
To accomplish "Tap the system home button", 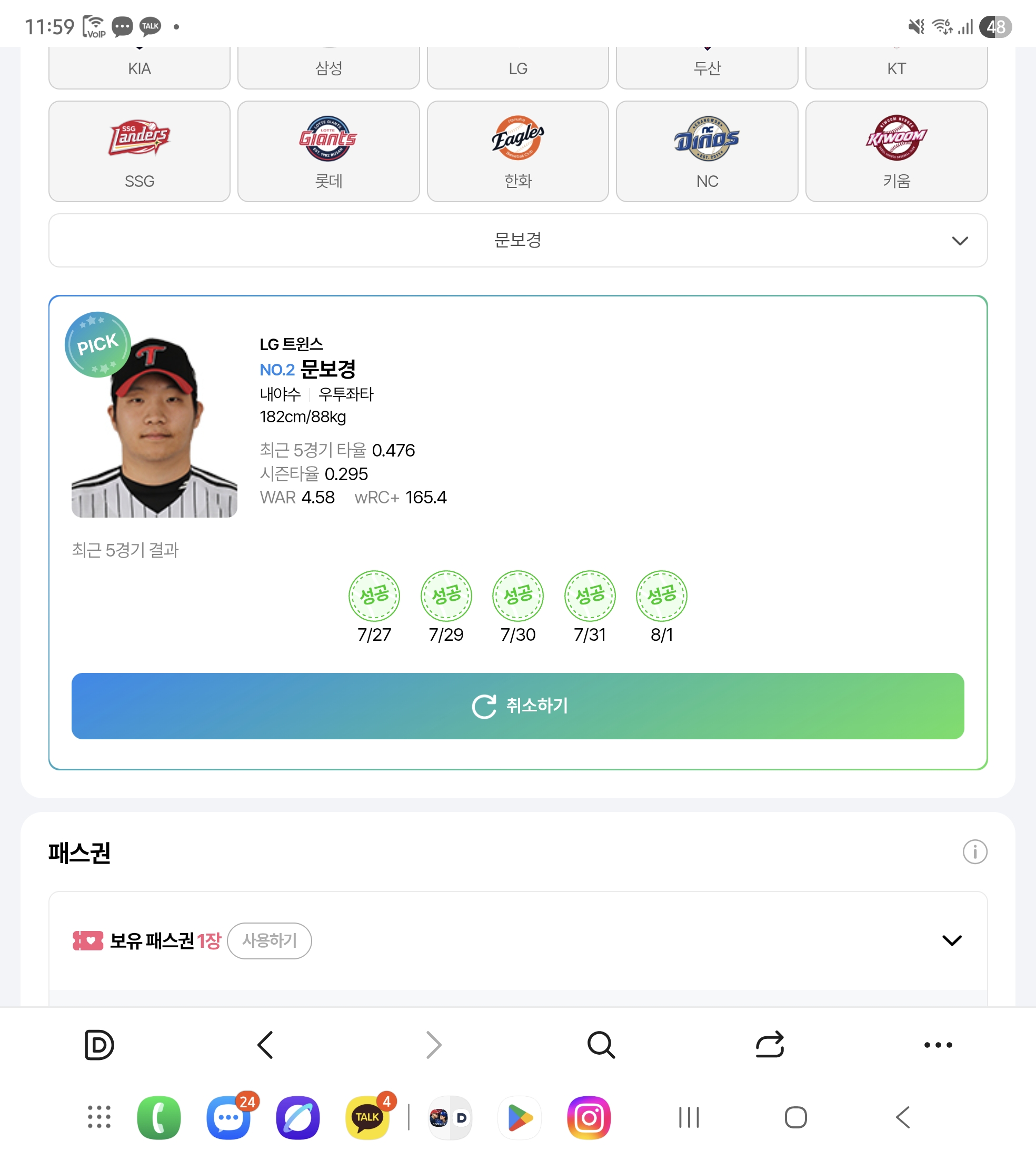I will pos(795,1117).
